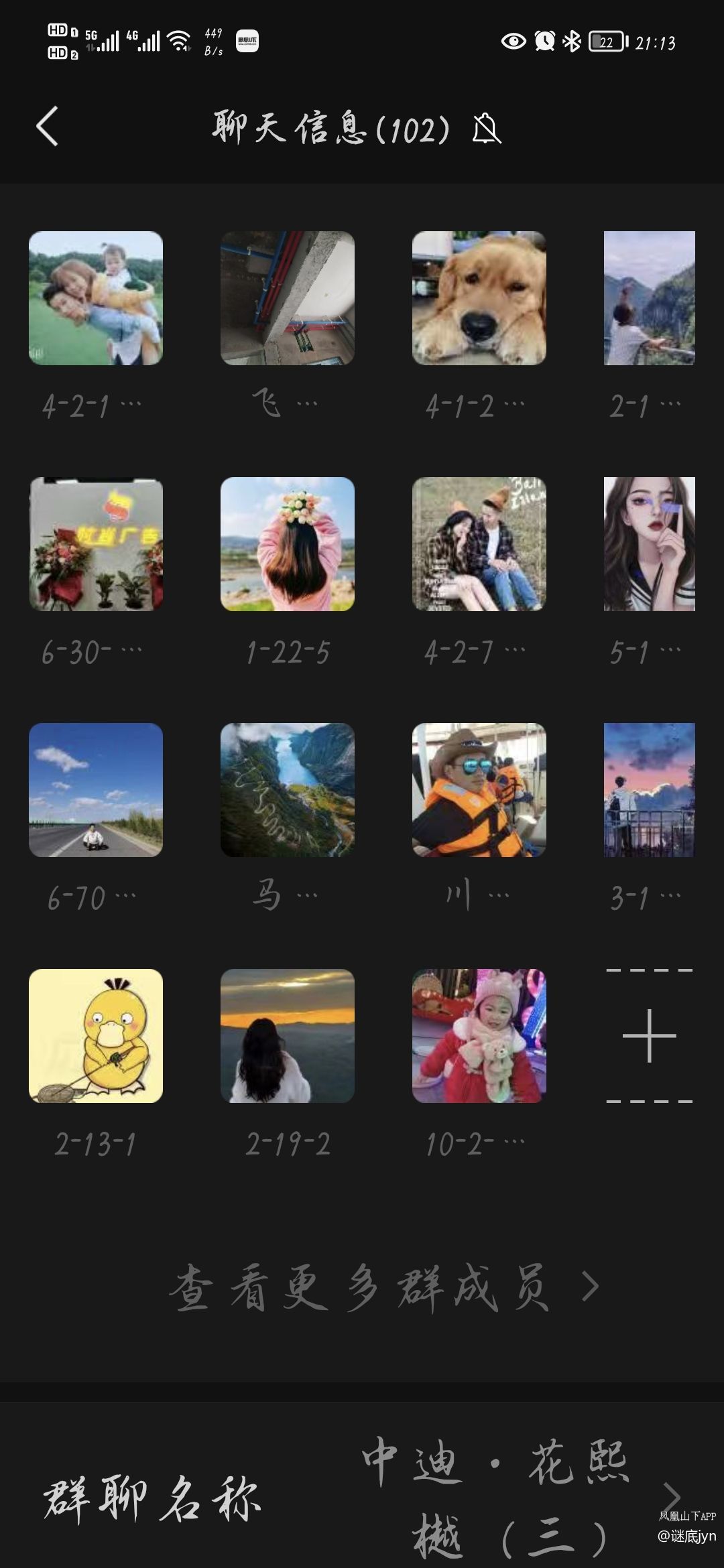Open member 2-19-2 profile
Viewport: 724px width, 1568px height.
[x=288, y=1036]
